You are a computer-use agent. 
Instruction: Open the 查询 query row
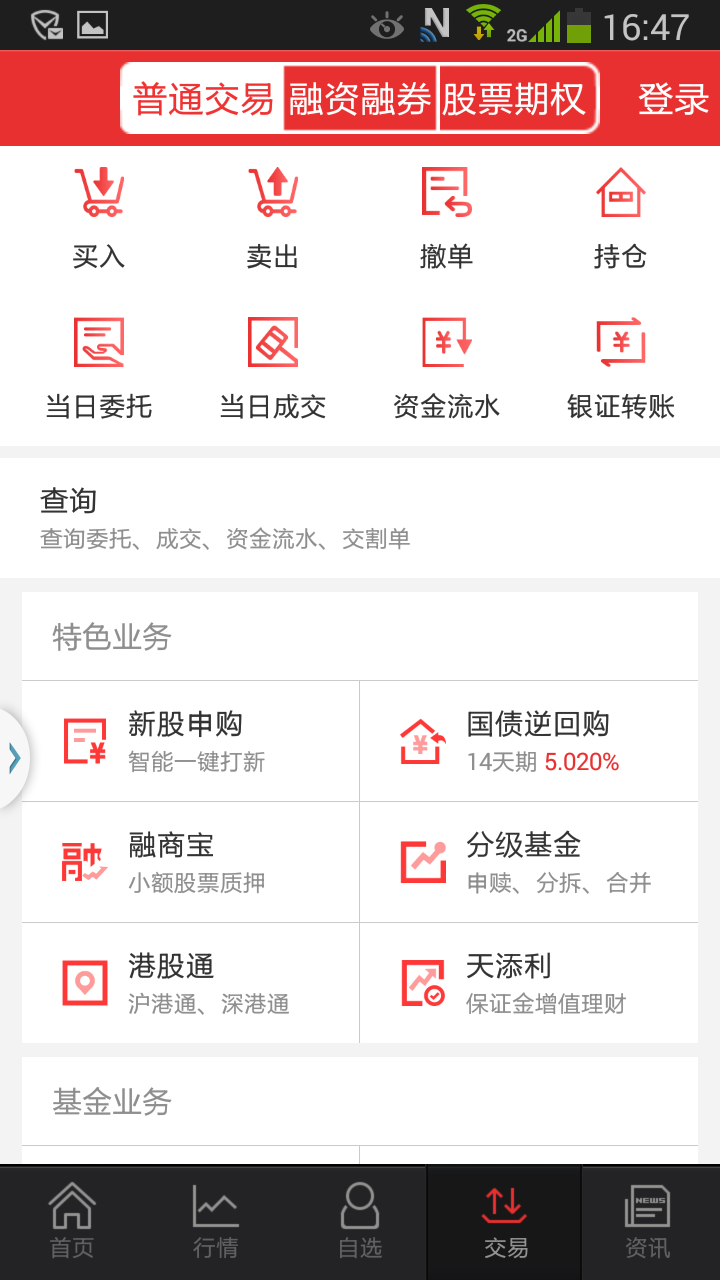(x=360, y=517)
